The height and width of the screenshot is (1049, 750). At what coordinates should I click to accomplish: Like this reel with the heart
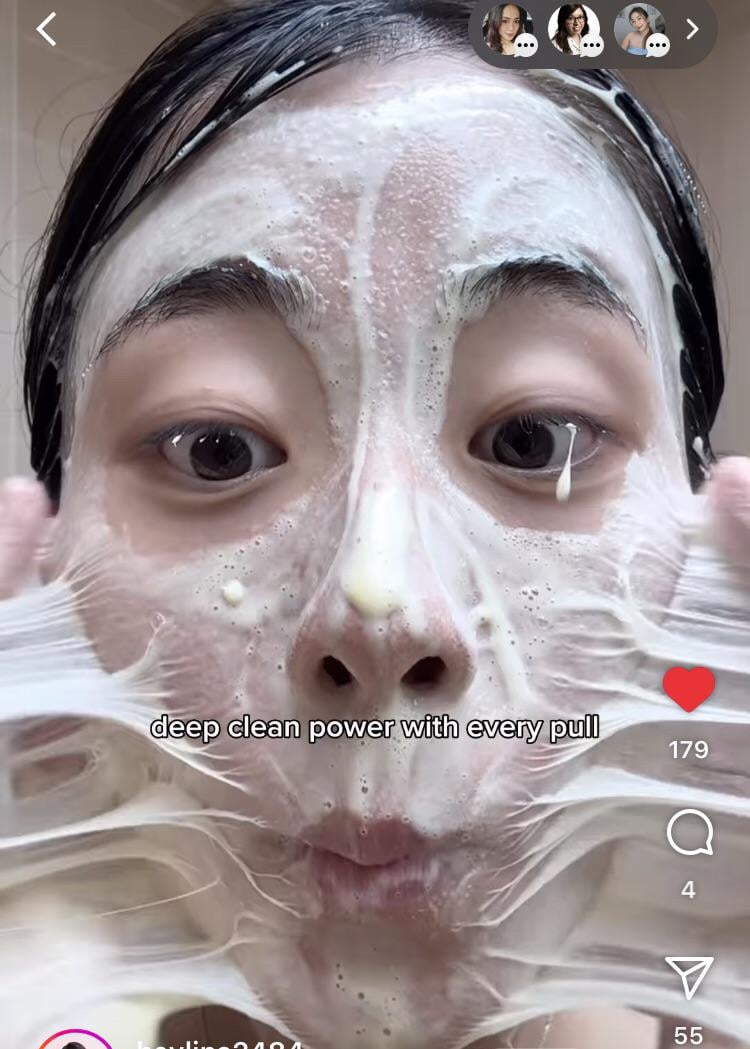pos(688,688)
